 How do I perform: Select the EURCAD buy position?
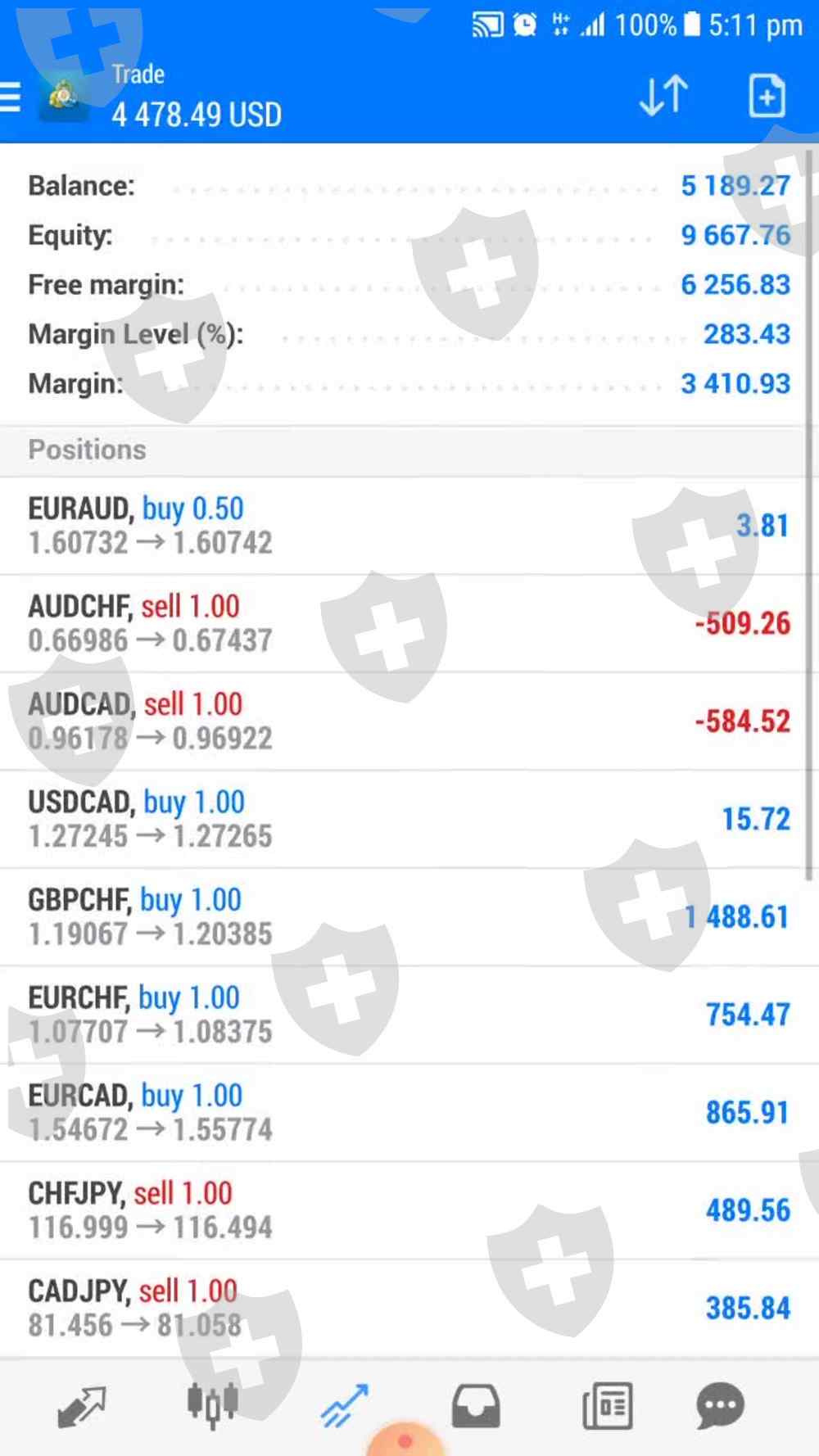pyautogui.click(x=401, y=1113)
